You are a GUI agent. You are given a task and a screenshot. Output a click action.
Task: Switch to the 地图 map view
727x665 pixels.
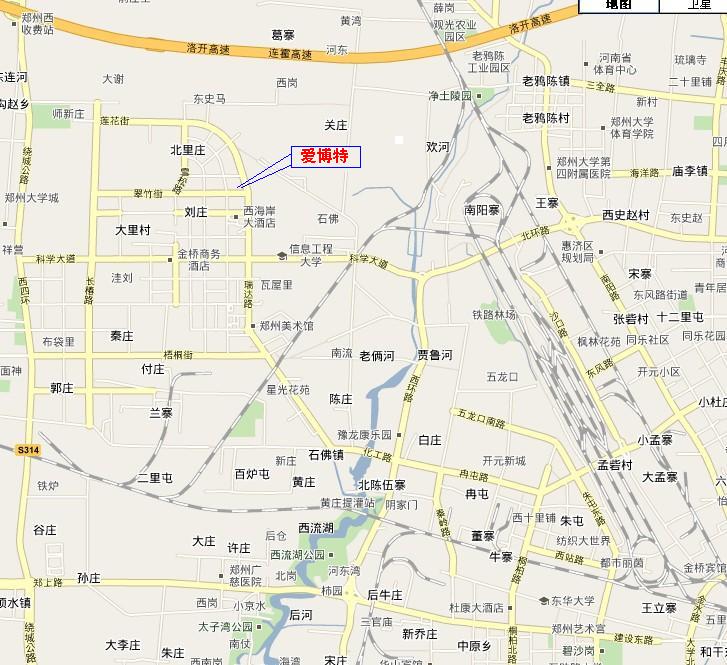[x=619, y=5]
